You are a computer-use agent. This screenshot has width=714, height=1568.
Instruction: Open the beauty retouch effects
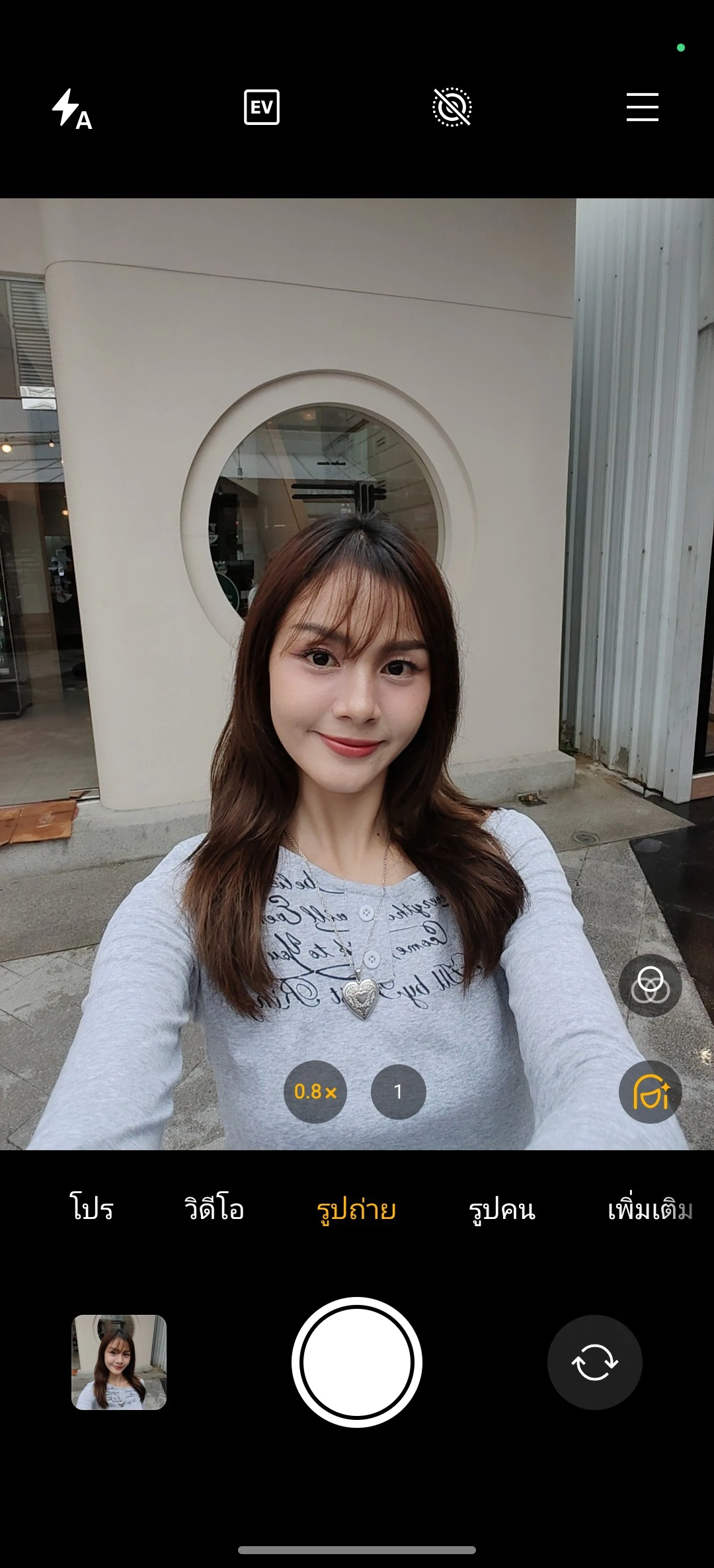(650, 1091)
